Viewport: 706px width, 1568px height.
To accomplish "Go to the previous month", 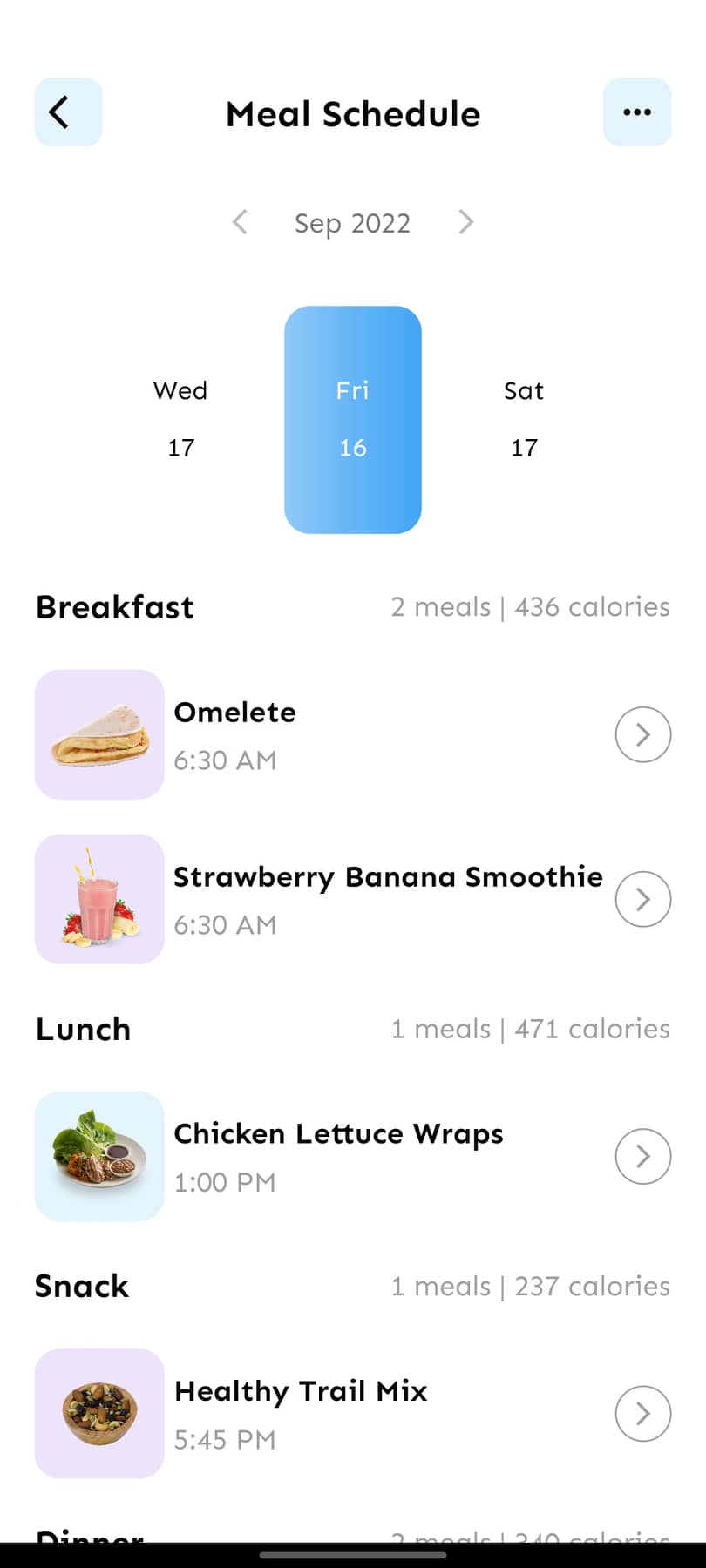I will [x=240, y=222].
